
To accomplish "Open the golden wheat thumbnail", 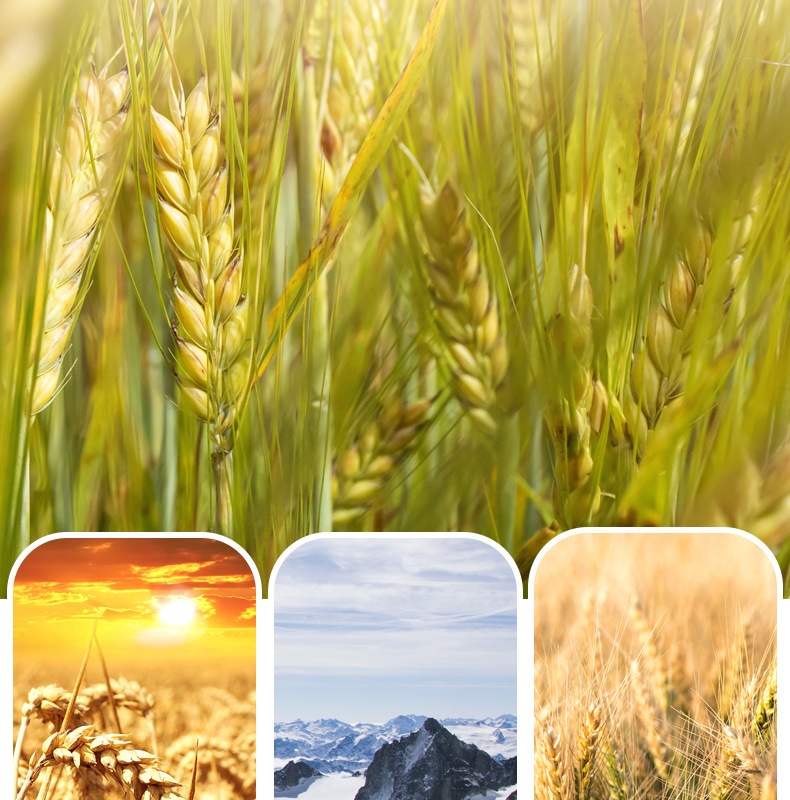I will (x=655, y=668).
